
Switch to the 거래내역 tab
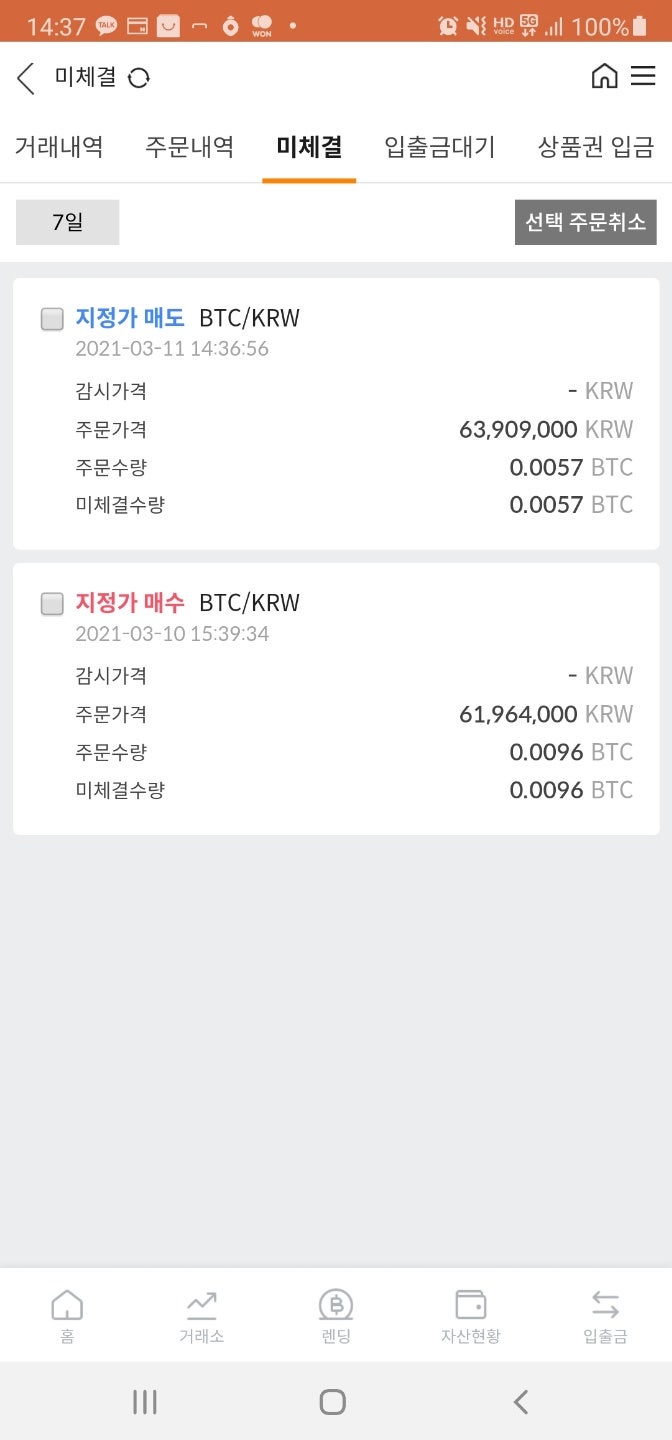[x=59, y=147]
